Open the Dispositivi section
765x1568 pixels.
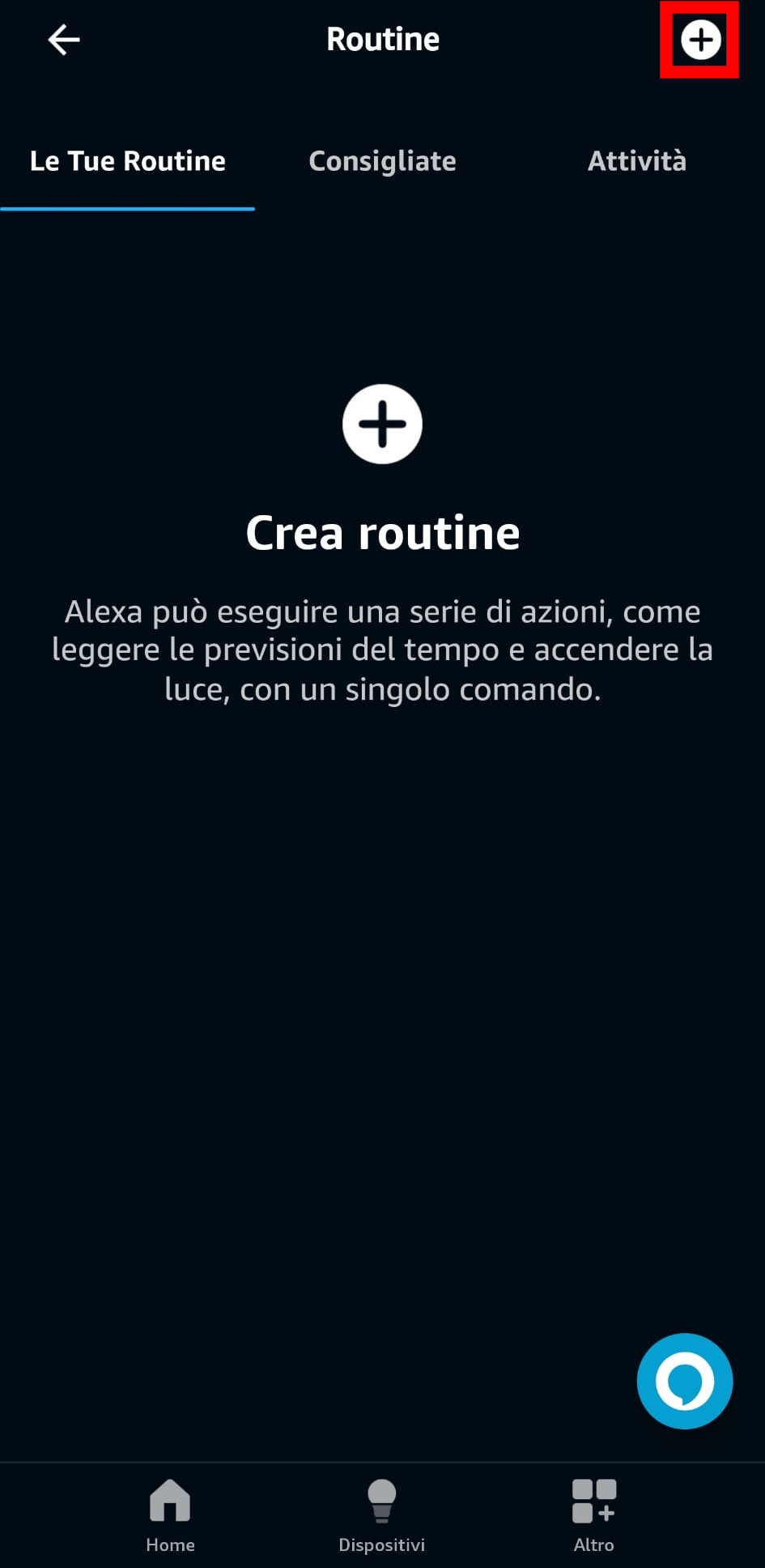click(x=382, y=1516)
